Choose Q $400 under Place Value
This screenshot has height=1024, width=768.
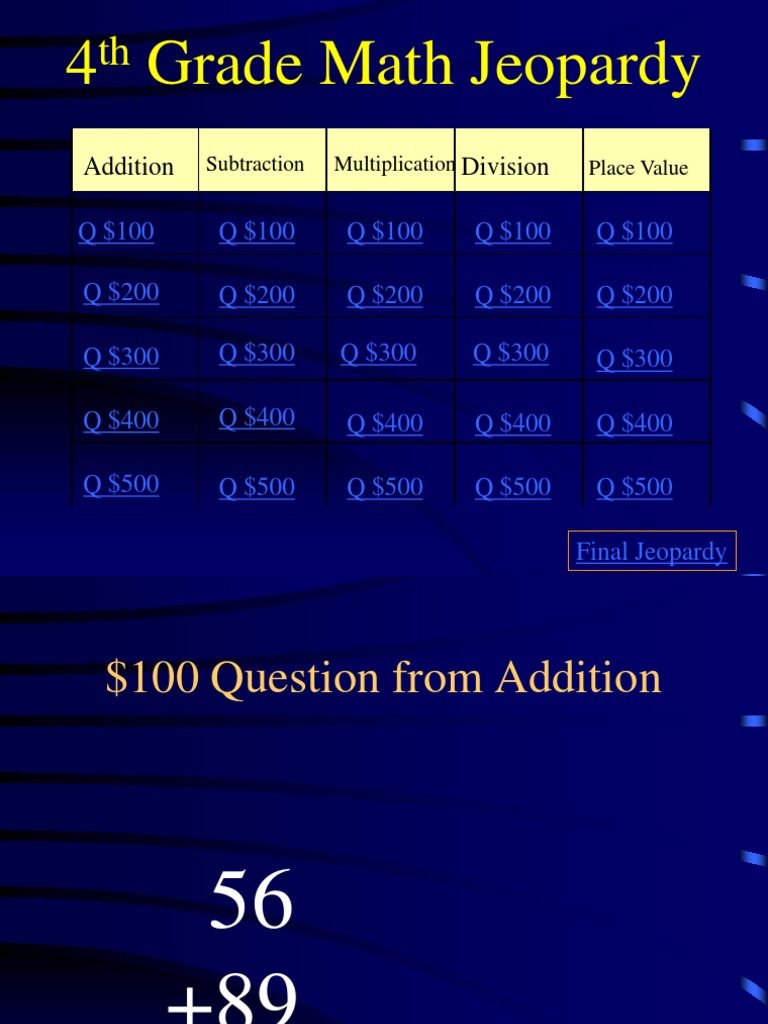pyautogui.click(x=634, y=423)
